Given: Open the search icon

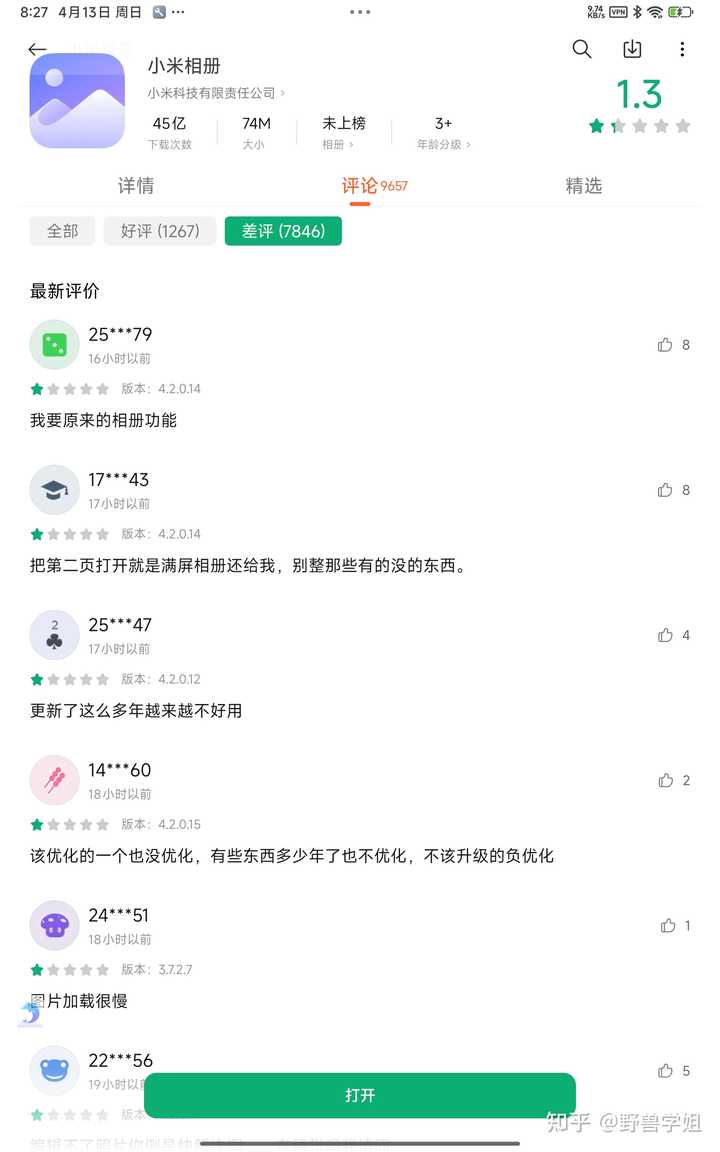Looking at the screenshot, I should 582,50.
